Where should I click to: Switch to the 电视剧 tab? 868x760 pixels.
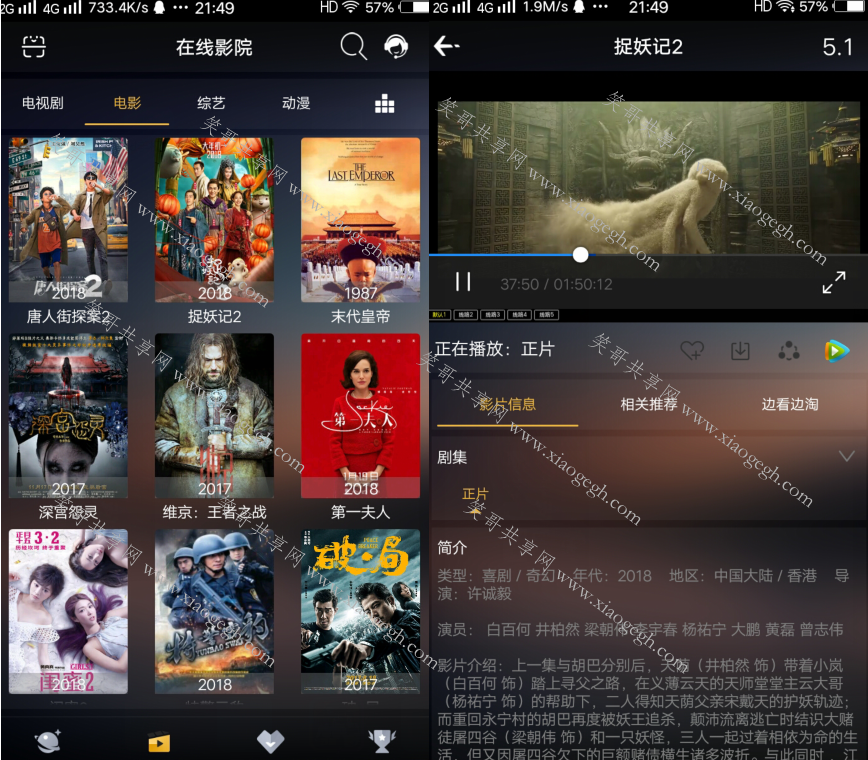click(43, 103)
